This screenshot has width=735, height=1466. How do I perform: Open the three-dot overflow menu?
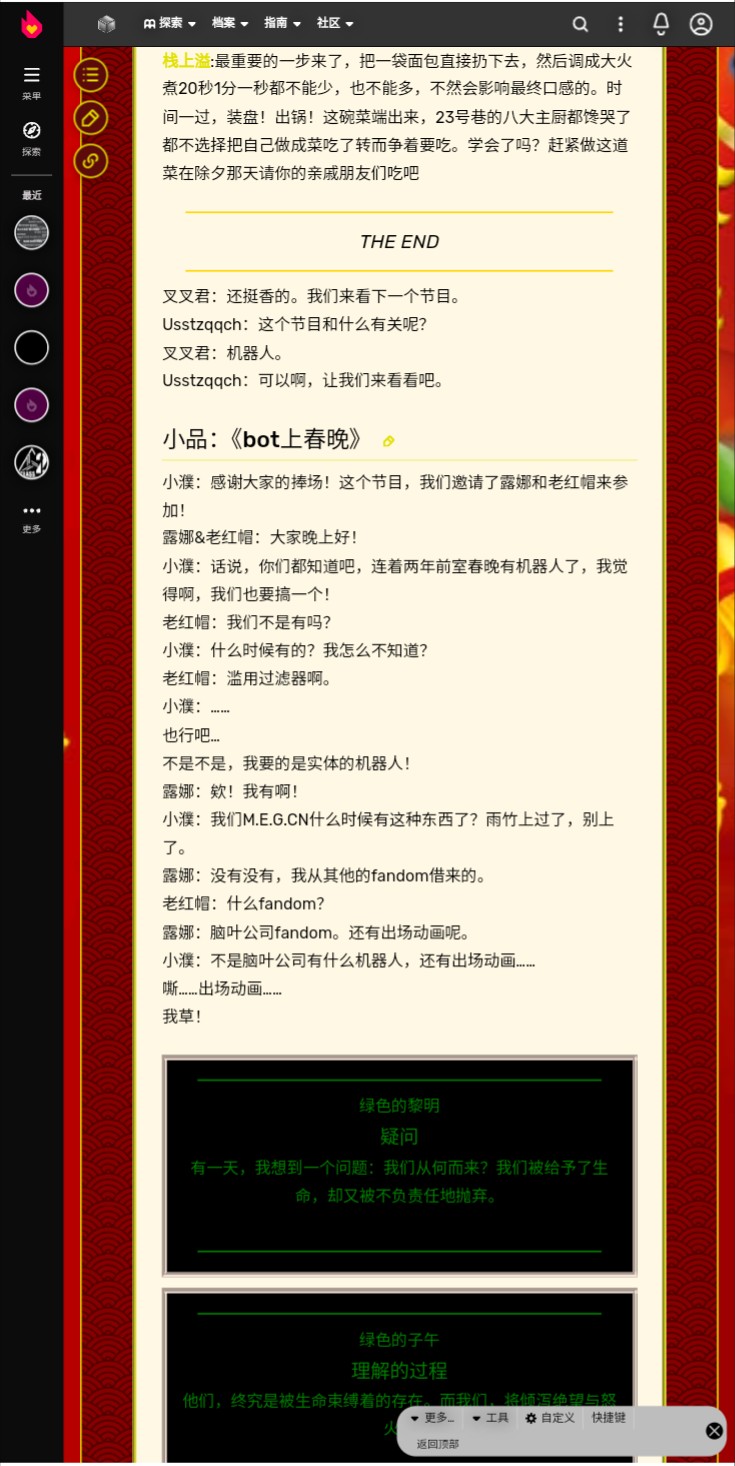point(620,24)
